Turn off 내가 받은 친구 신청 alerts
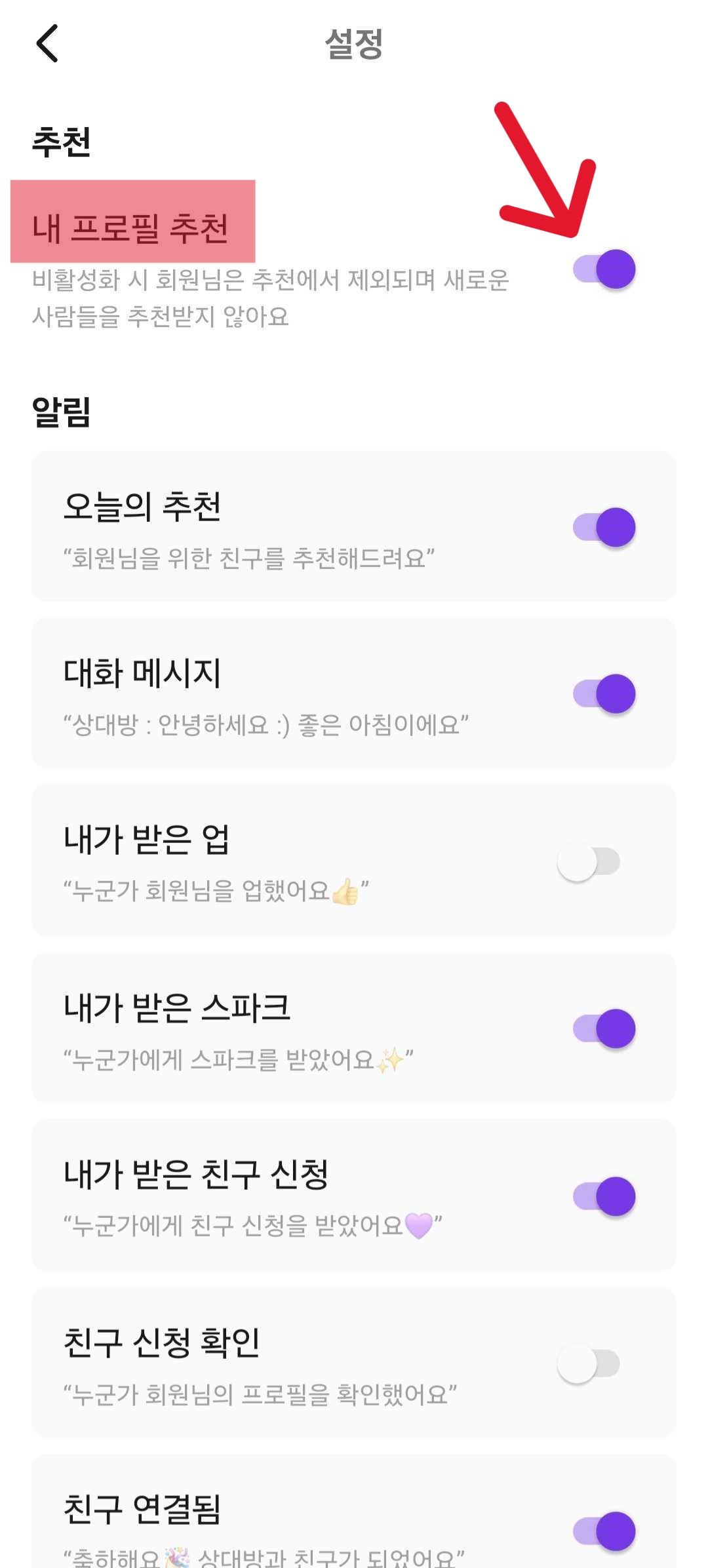This screenshot has height=1568, width=708. click(604, 1196)
